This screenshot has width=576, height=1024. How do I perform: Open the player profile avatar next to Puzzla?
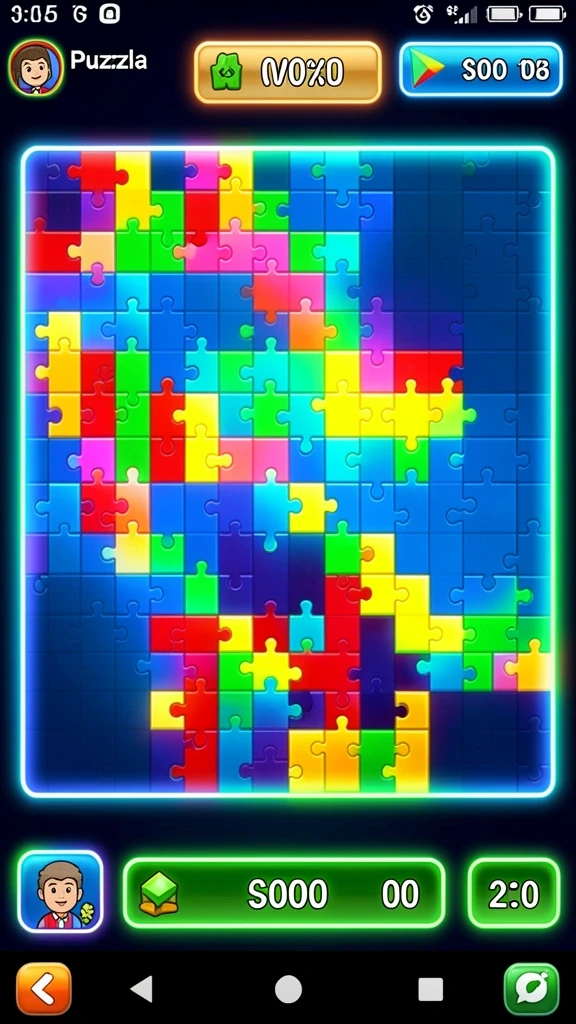[36, 68]
